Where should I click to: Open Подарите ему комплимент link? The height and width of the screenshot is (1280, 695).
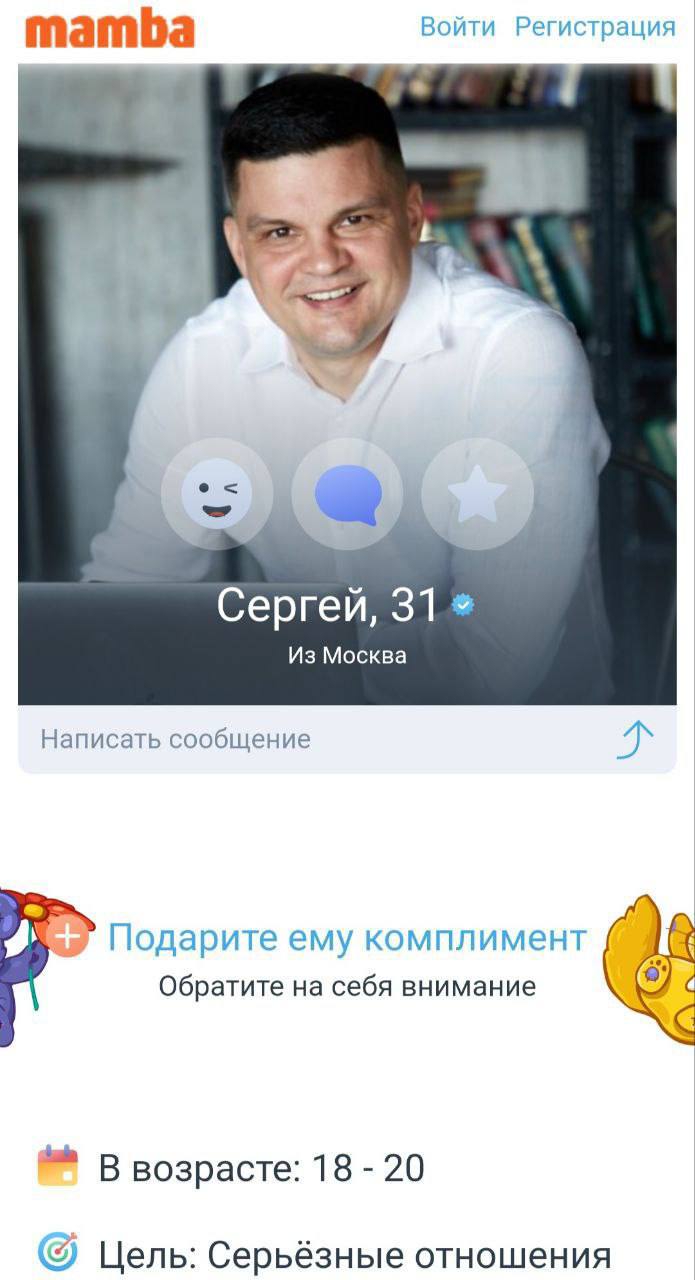(x=346, y=938)
